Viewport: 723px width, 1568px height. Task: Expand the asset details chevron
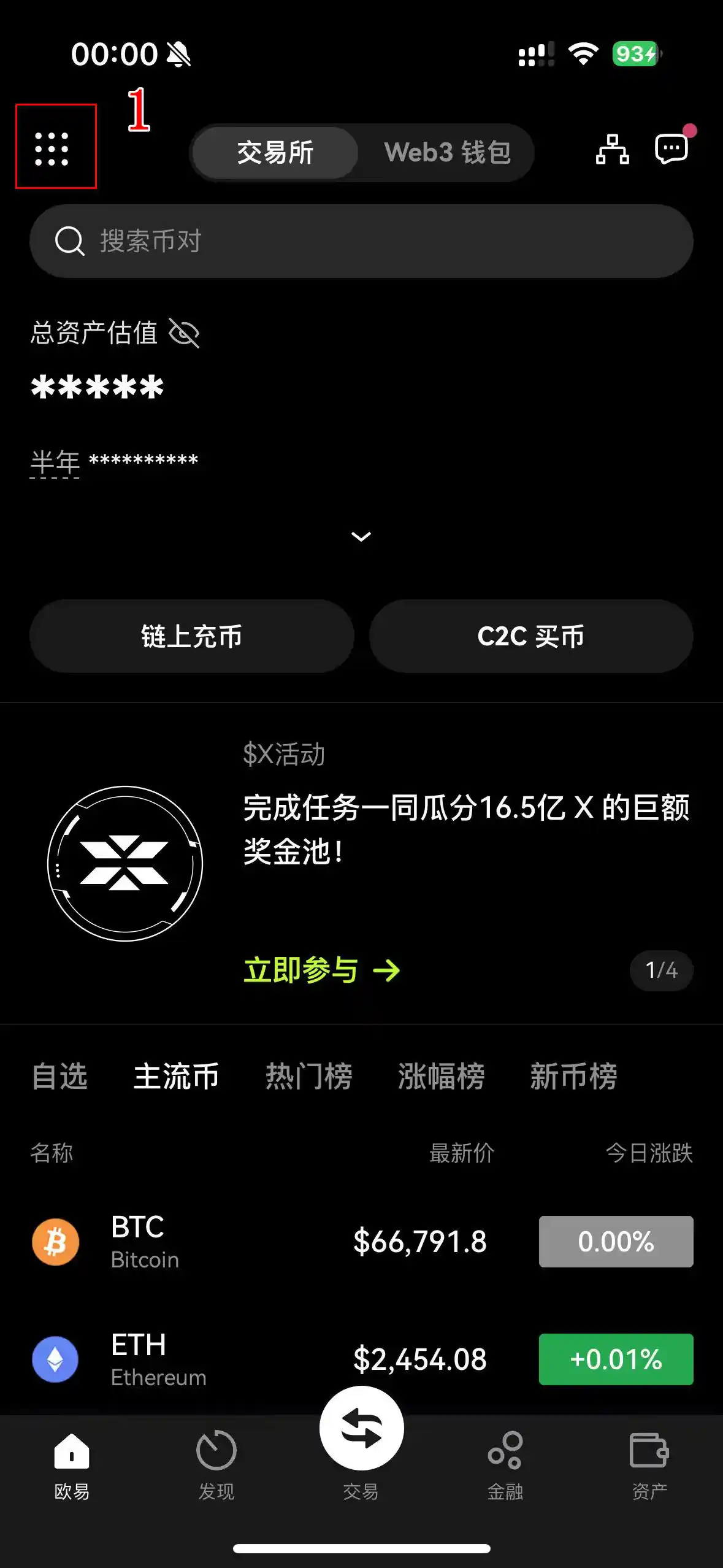pos(361,537)
